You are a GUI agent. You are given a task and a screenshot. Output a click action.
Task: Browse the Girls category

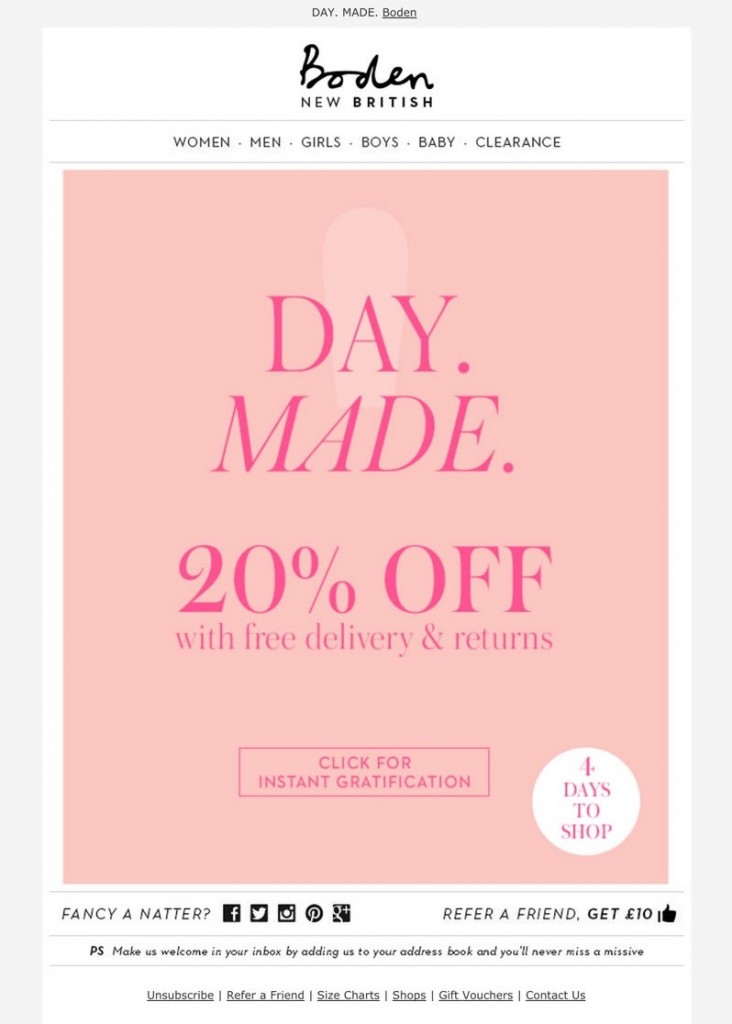[321, 142]
